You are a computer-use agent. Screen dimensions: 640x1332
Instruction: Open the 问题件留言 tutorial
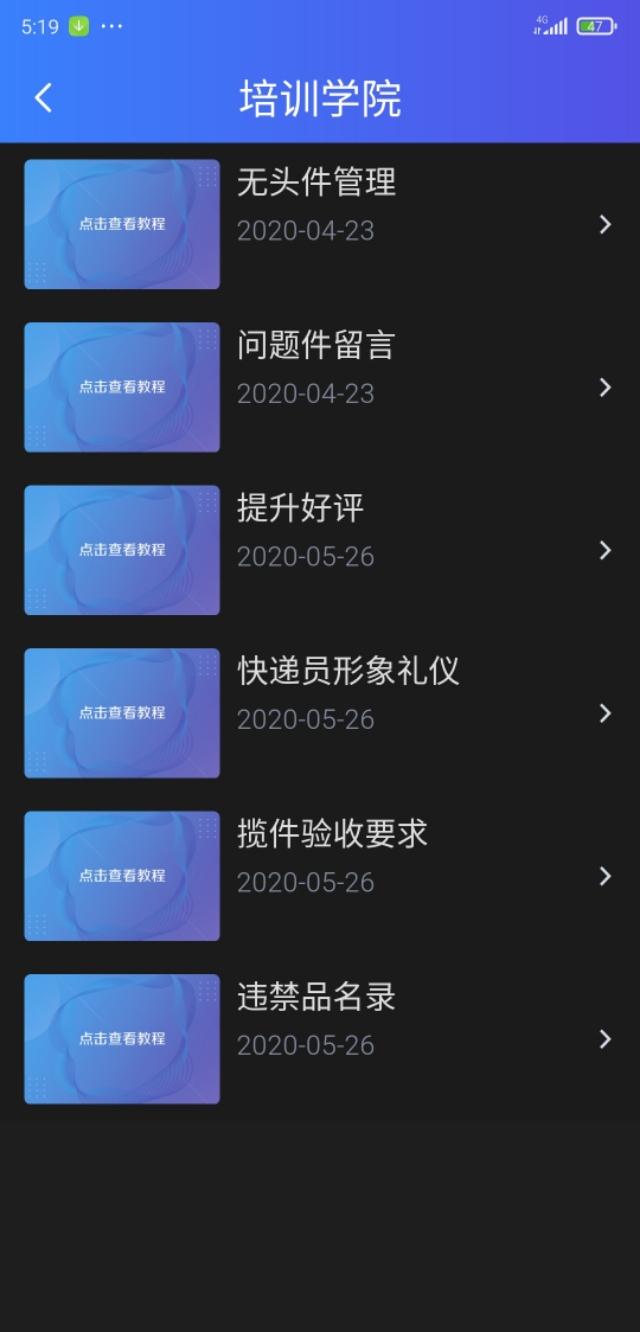click(320, 387)
